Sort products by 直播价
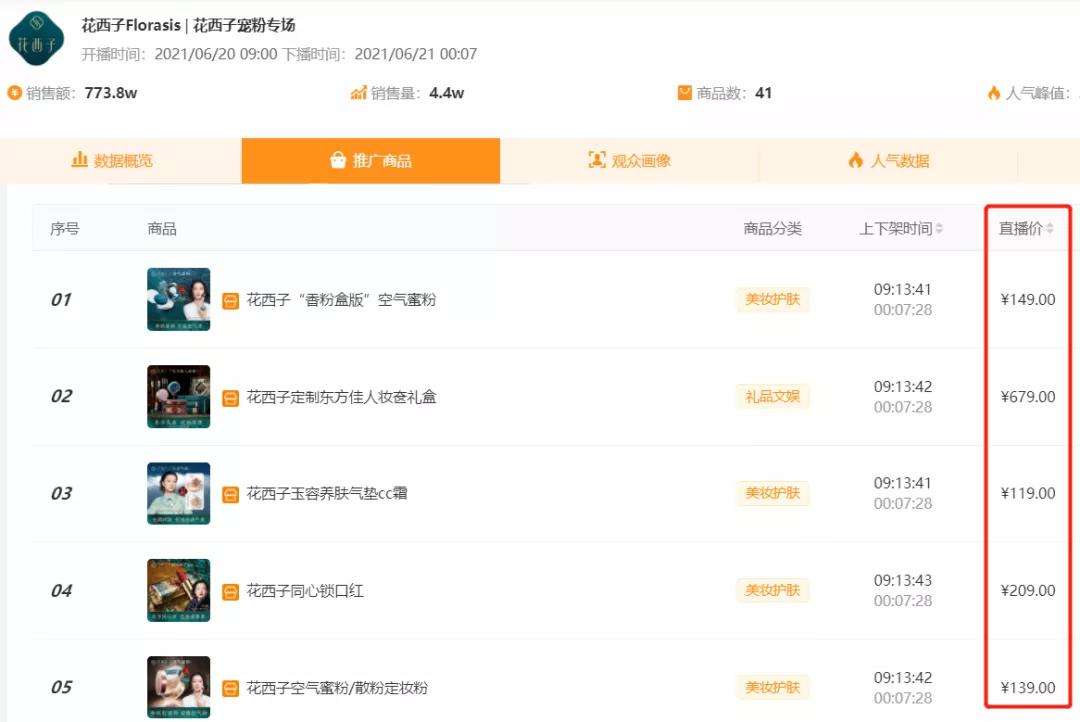1080x722 pixels. 1027,229
